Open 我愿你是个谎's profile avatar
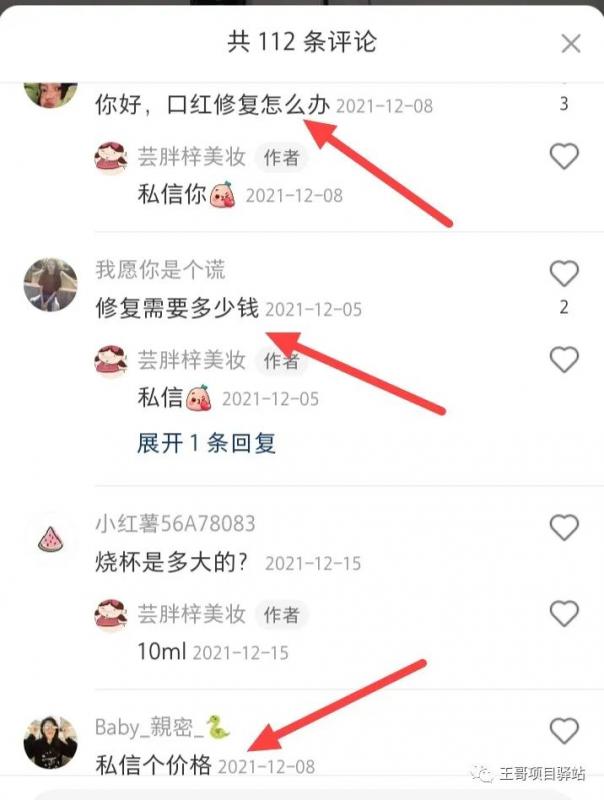604x800 pixels. point(50,285)
